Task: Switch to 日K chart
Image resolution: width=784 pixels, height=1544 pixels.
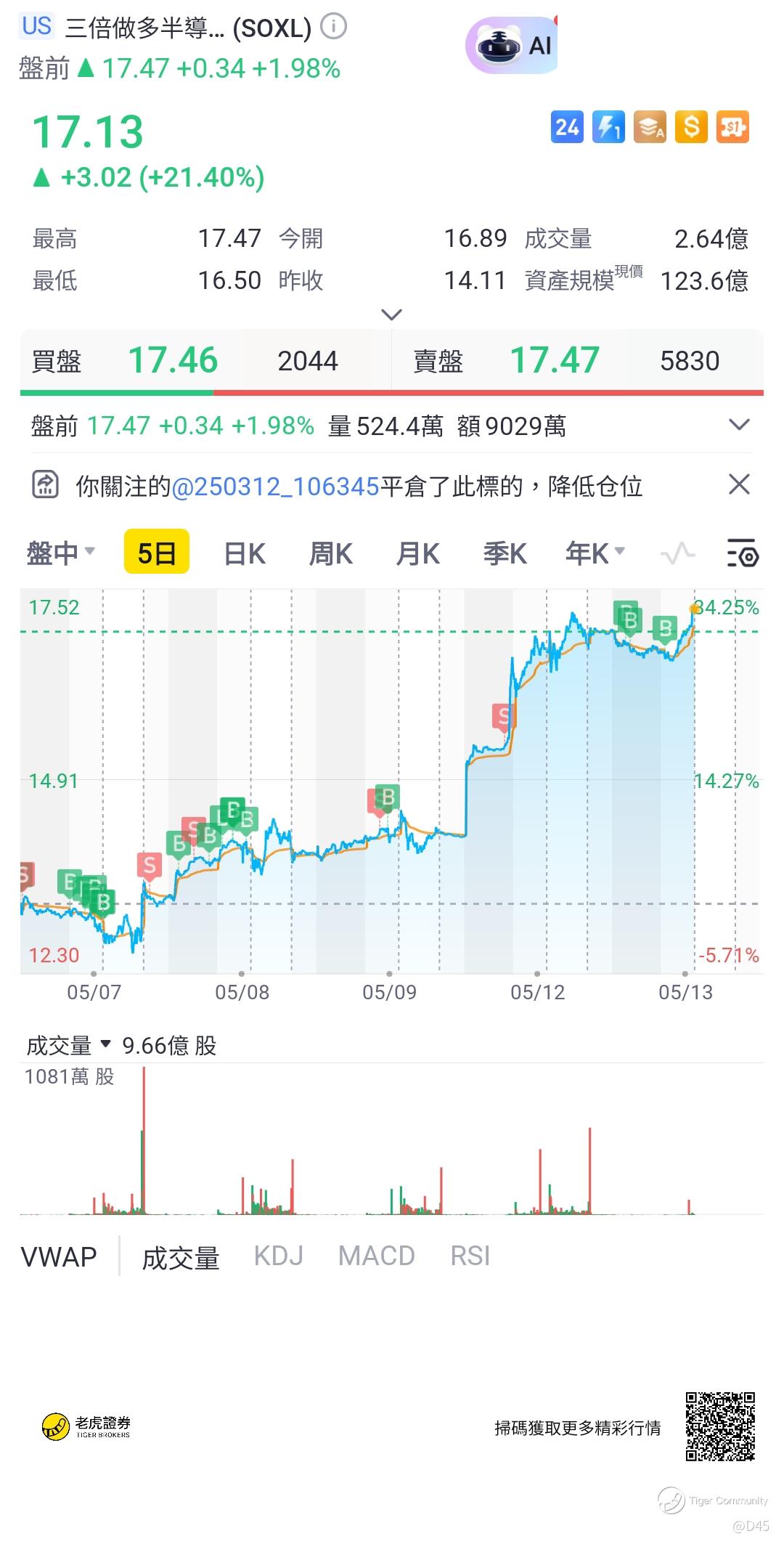Action: (x=245, y=553)
